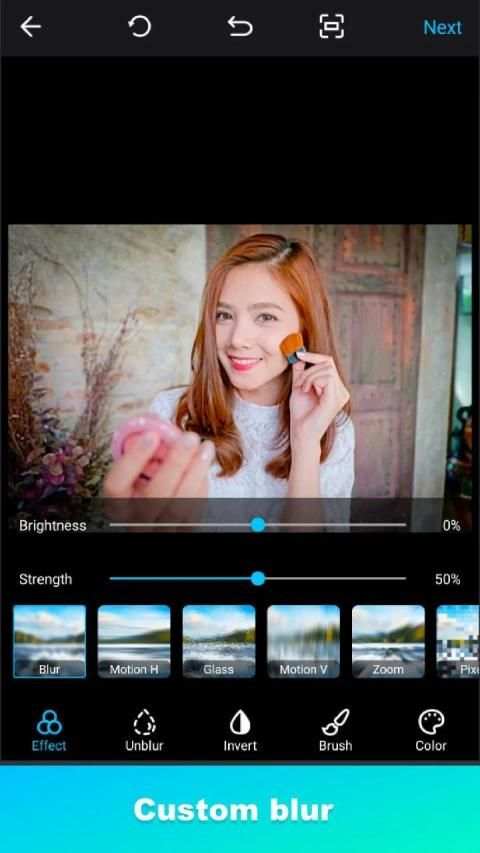Open the Brush tool
Viewport: 480px width, 853px height.
point(336,731)
